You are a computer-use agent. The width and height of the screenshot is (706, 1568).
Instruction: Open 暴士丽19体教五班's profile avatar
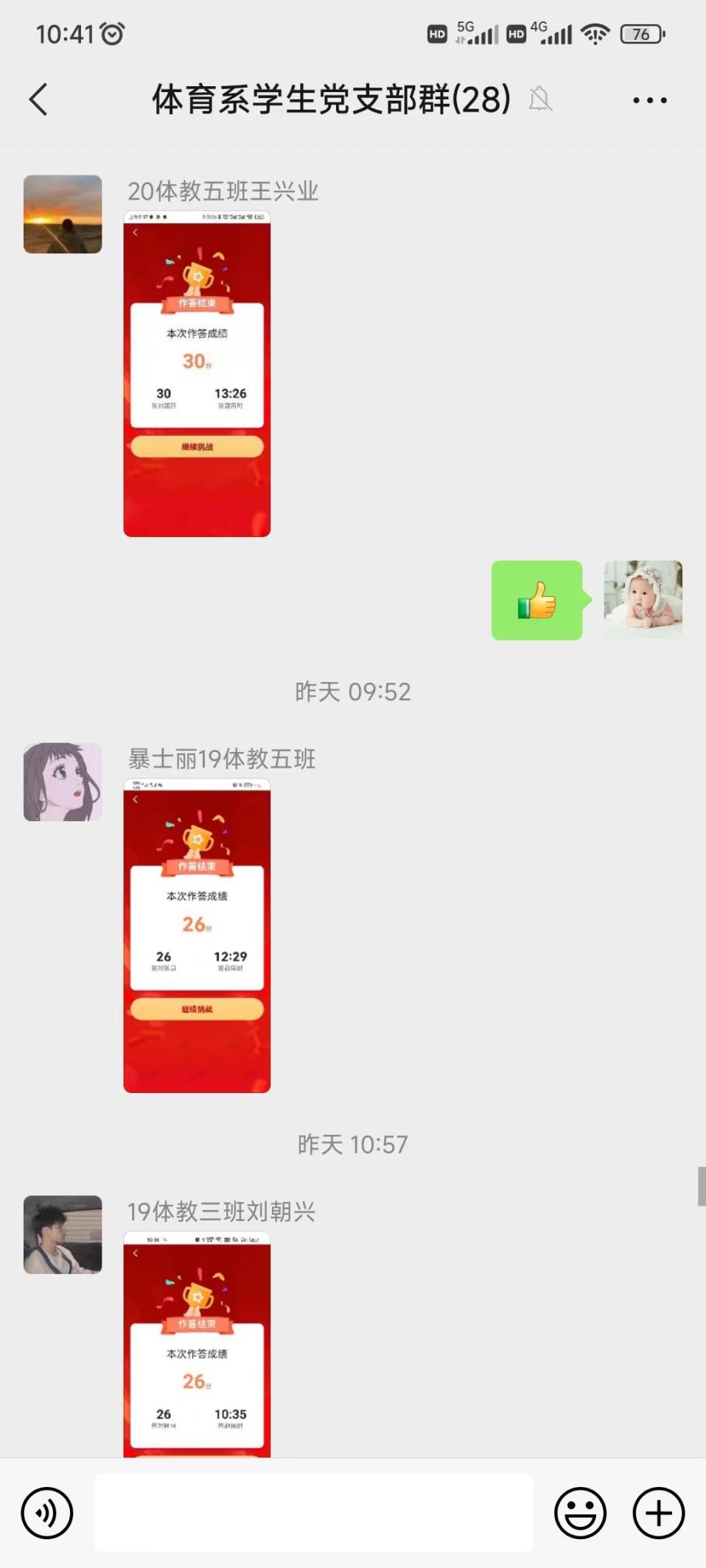click(x=63, y=781)
